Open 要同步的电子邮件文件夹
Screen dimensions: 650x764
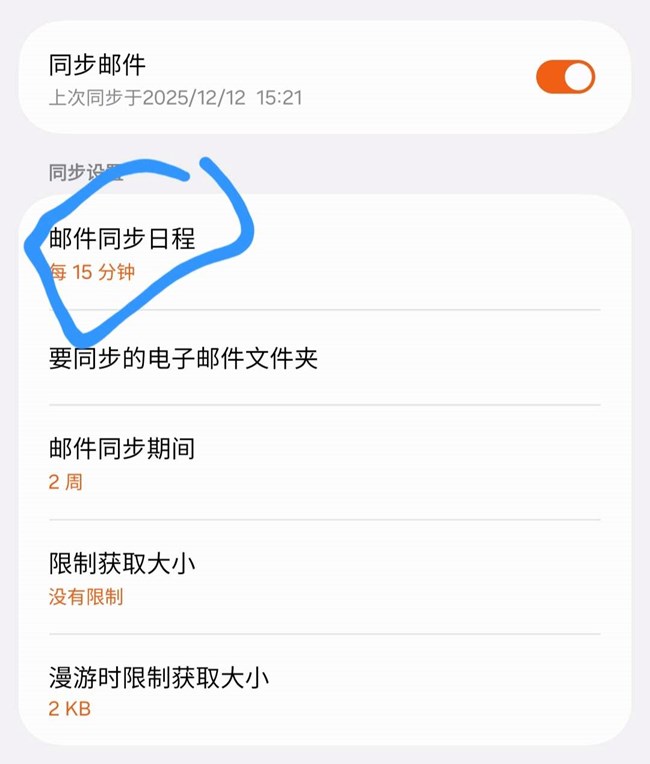click(325, 357)
